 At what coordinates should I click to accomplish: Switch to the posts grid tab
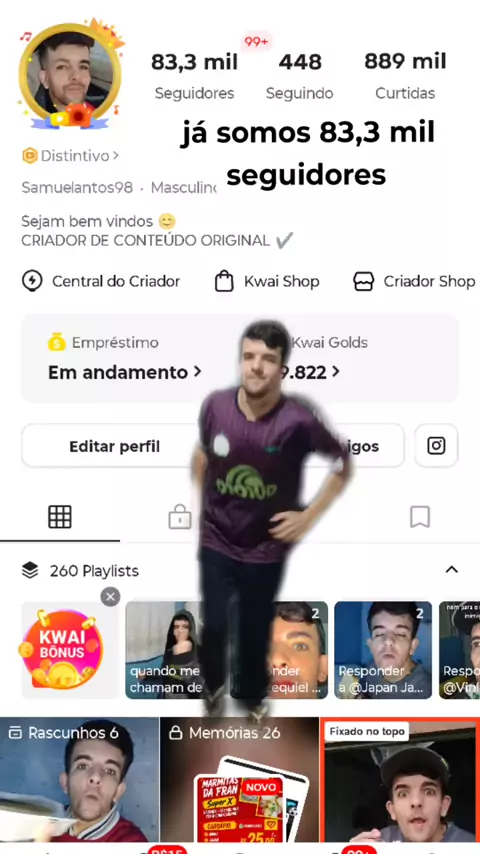60,516
